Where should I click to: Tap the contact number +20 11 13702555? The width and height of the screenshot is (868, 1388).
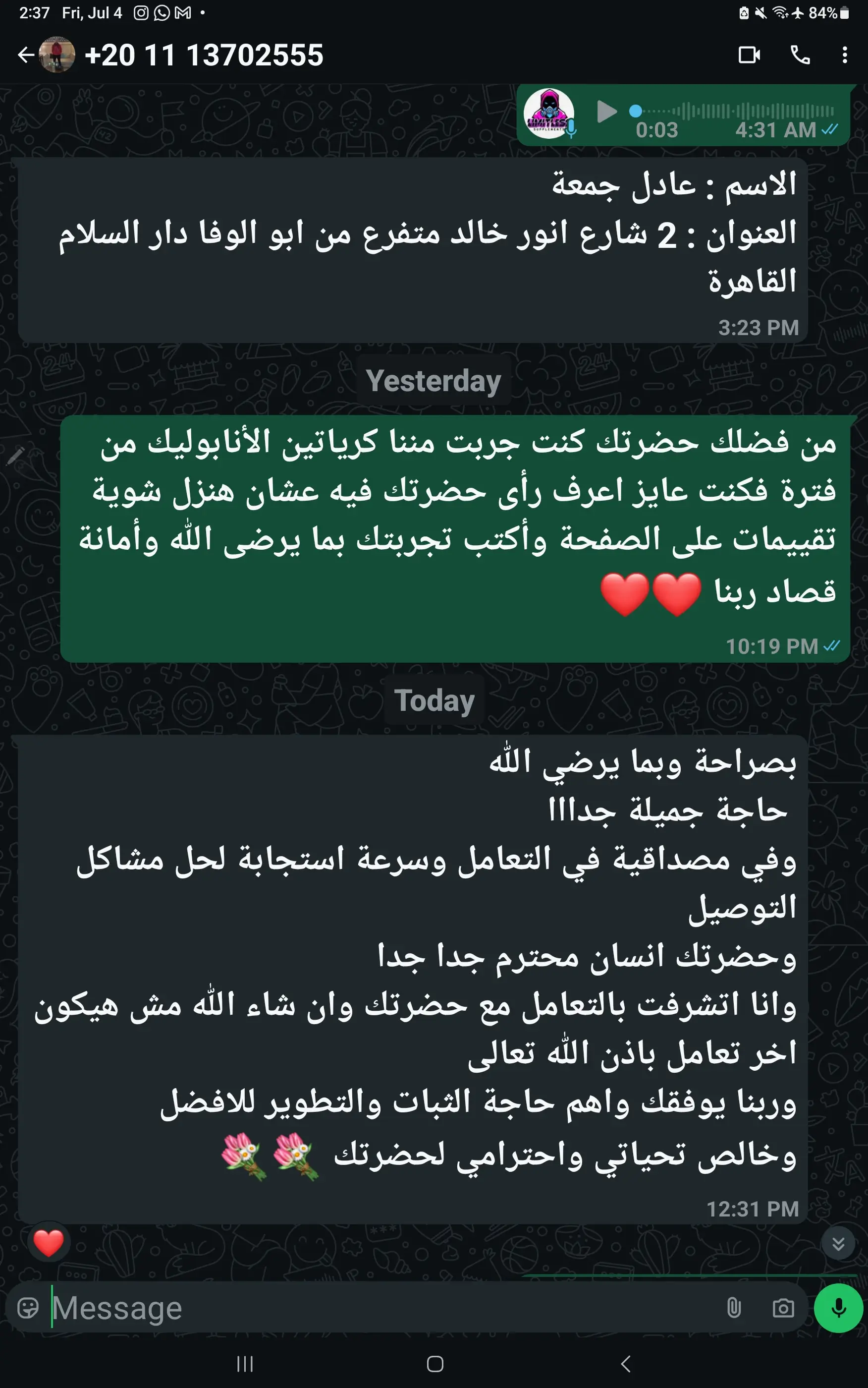[x=205, y=55]
